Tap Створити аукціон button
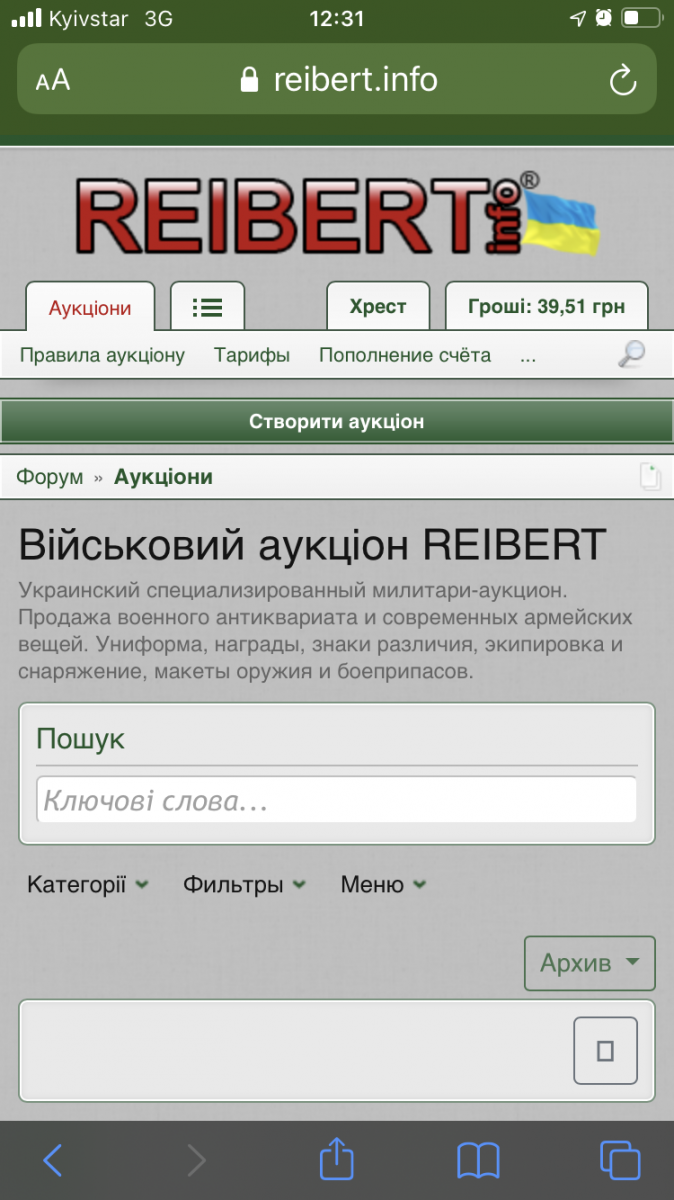The height and width of the screenshot is (1200, 674). (x=337, y=422)
